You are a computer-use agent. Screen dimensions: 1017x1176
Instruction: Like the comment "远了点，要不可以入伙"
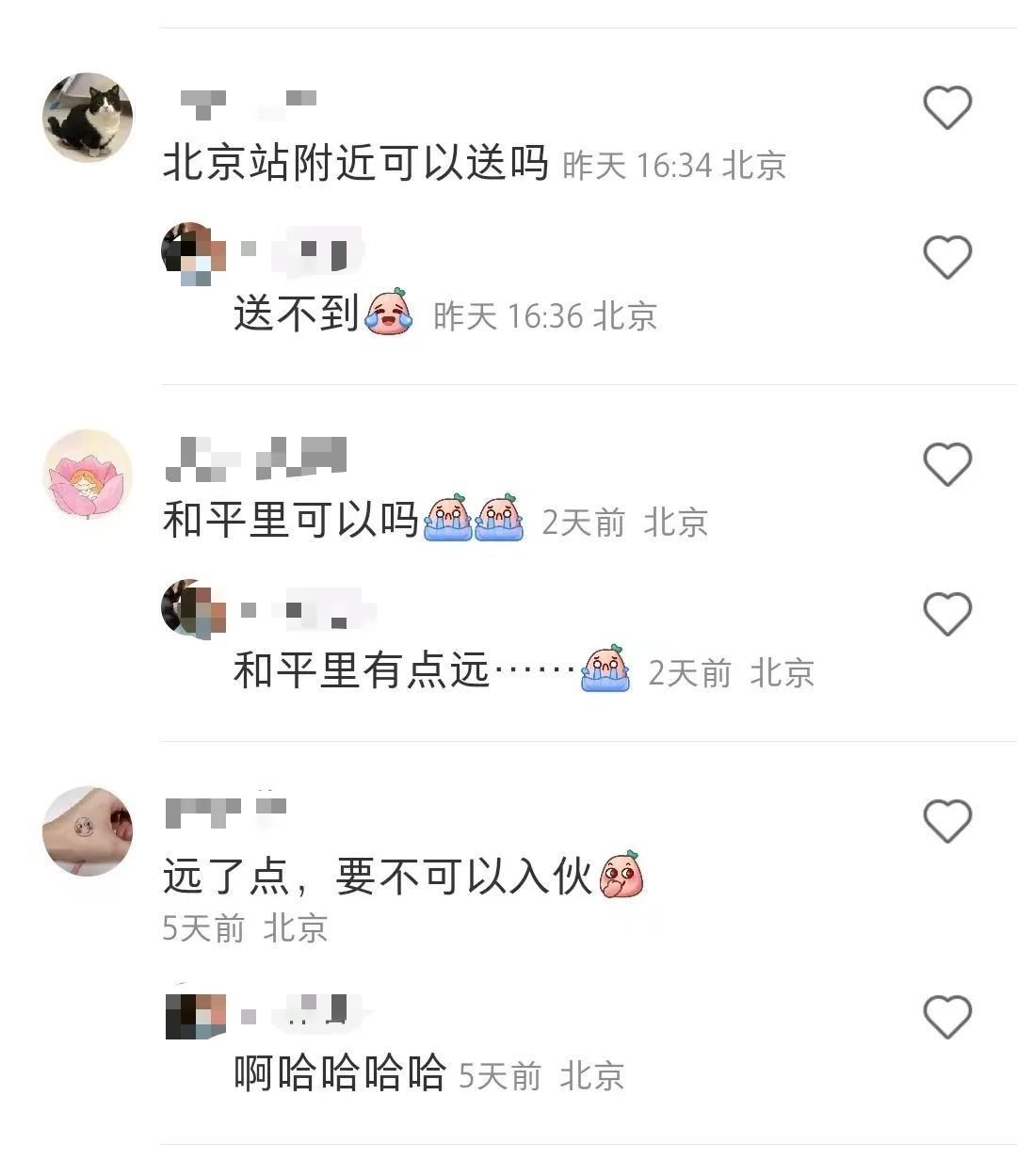pyautogui.click(x=946, y=821)
